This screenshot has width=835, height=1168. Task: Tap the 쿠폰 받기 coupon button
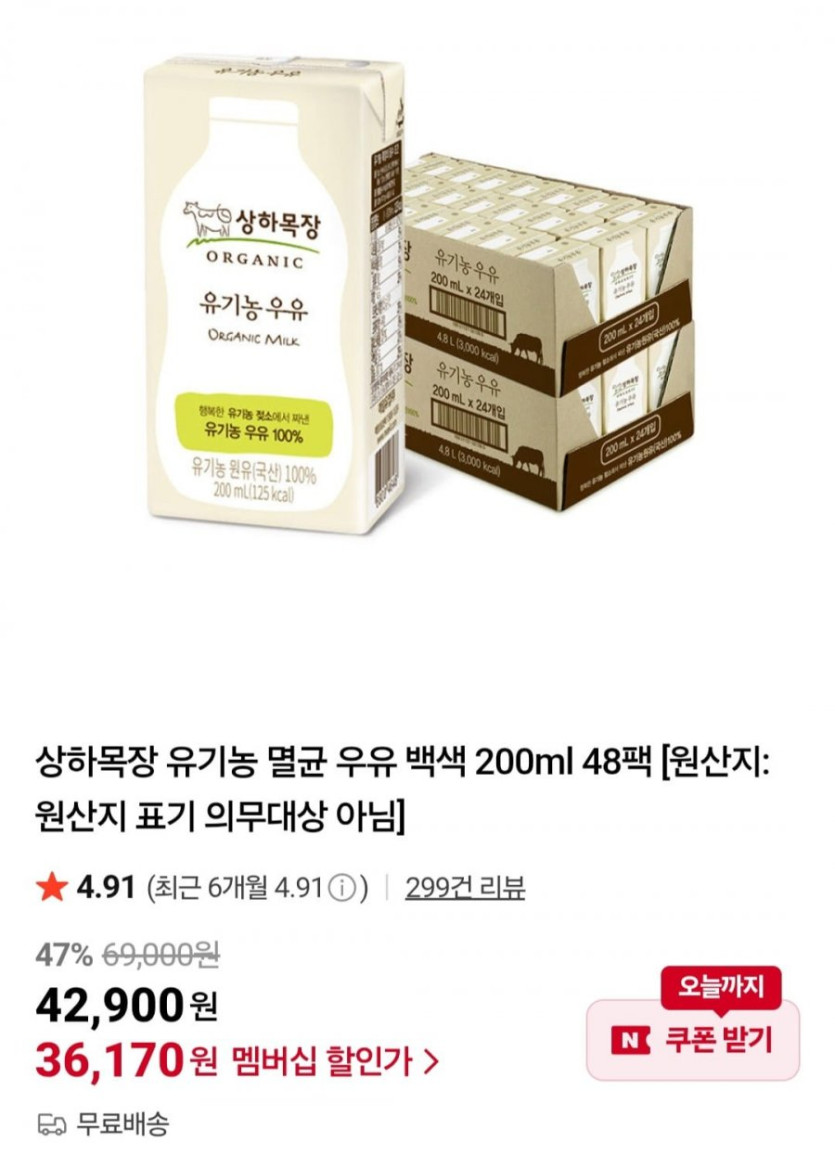click(692, 1040)
